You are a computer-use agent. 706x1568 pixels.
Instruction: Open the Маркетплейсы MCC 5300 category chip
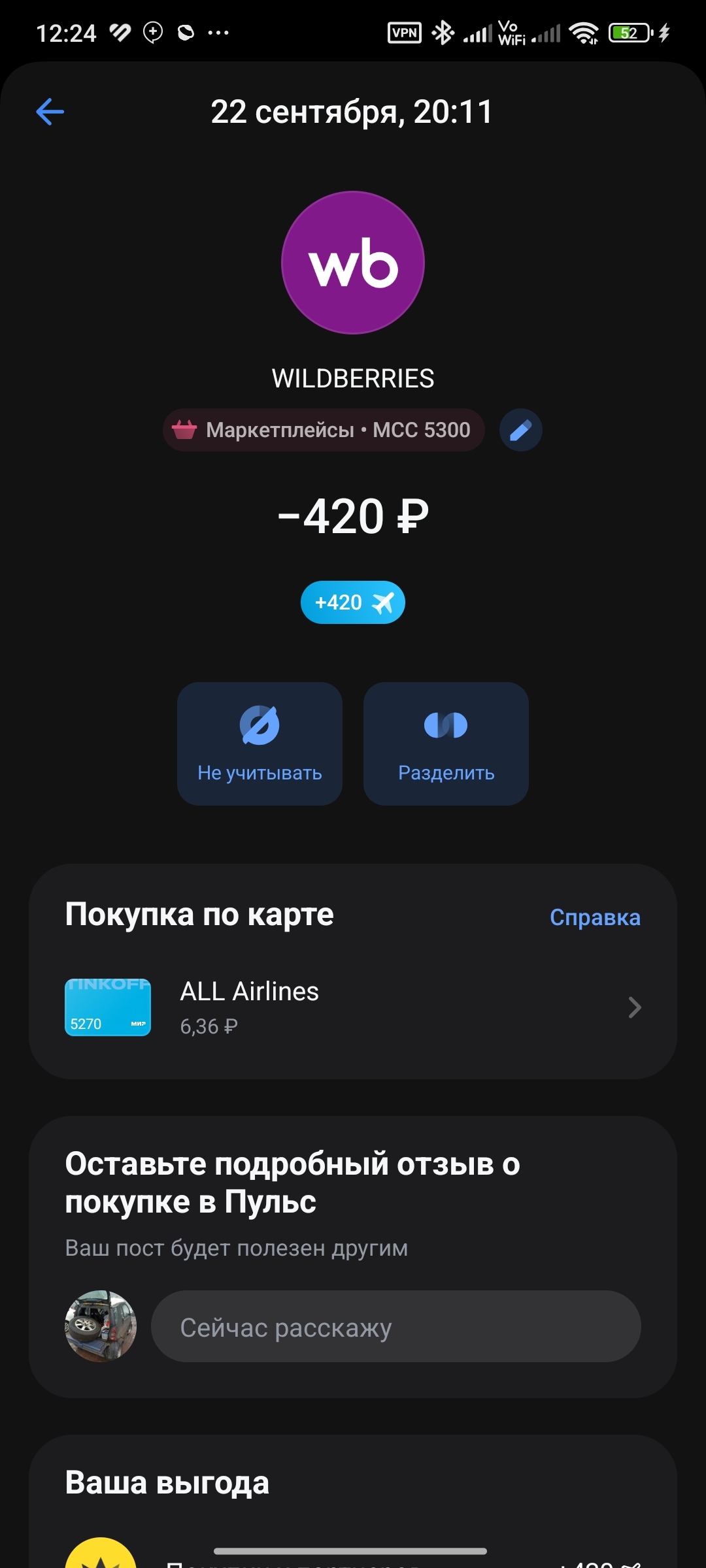pos(324,430)
